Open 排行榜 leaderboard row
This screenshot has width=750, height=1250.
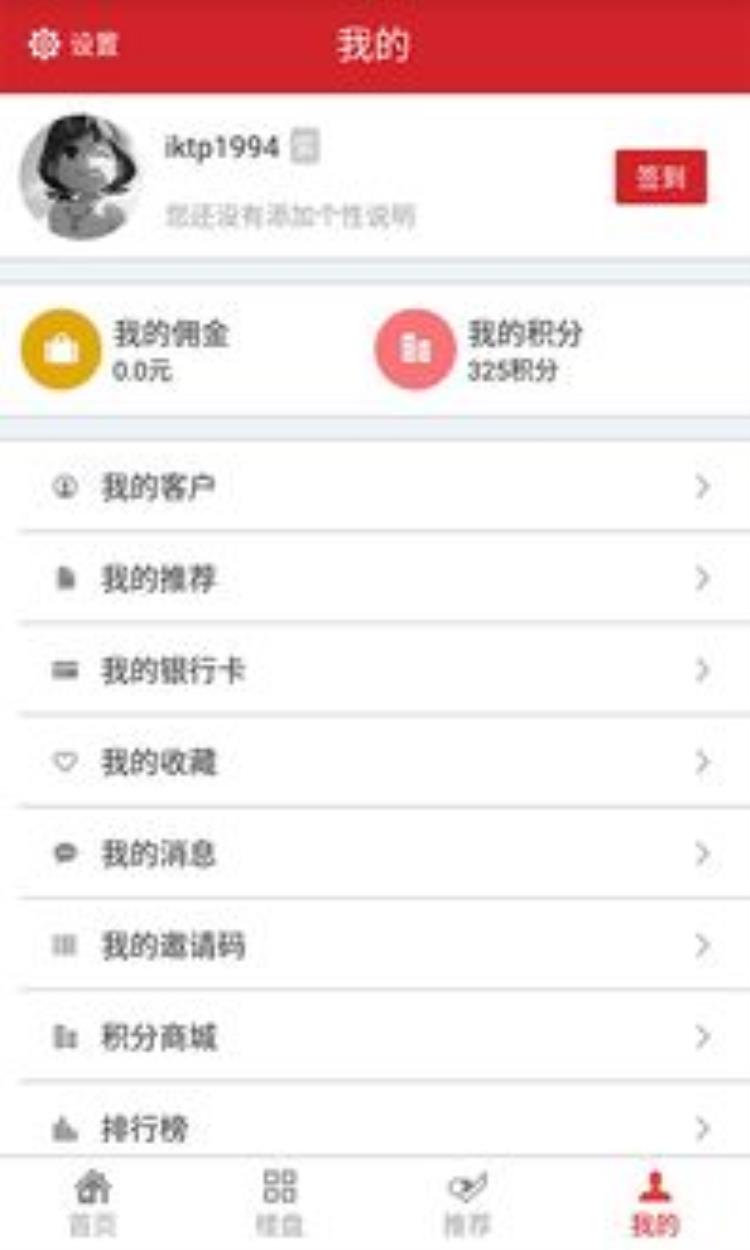point(375,1129)
